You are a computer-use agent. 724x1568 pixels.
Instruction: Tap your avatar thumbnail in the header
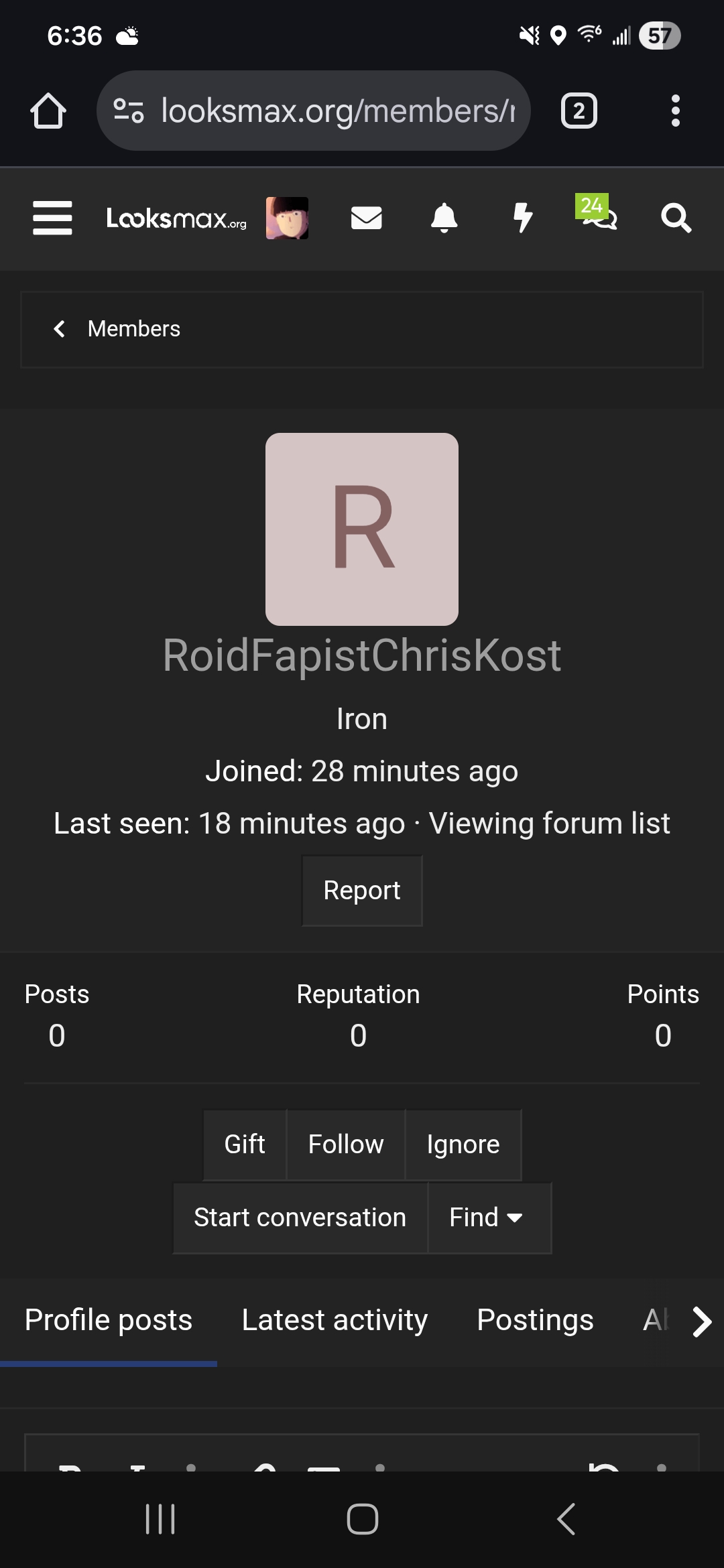(x=287, y=218)
